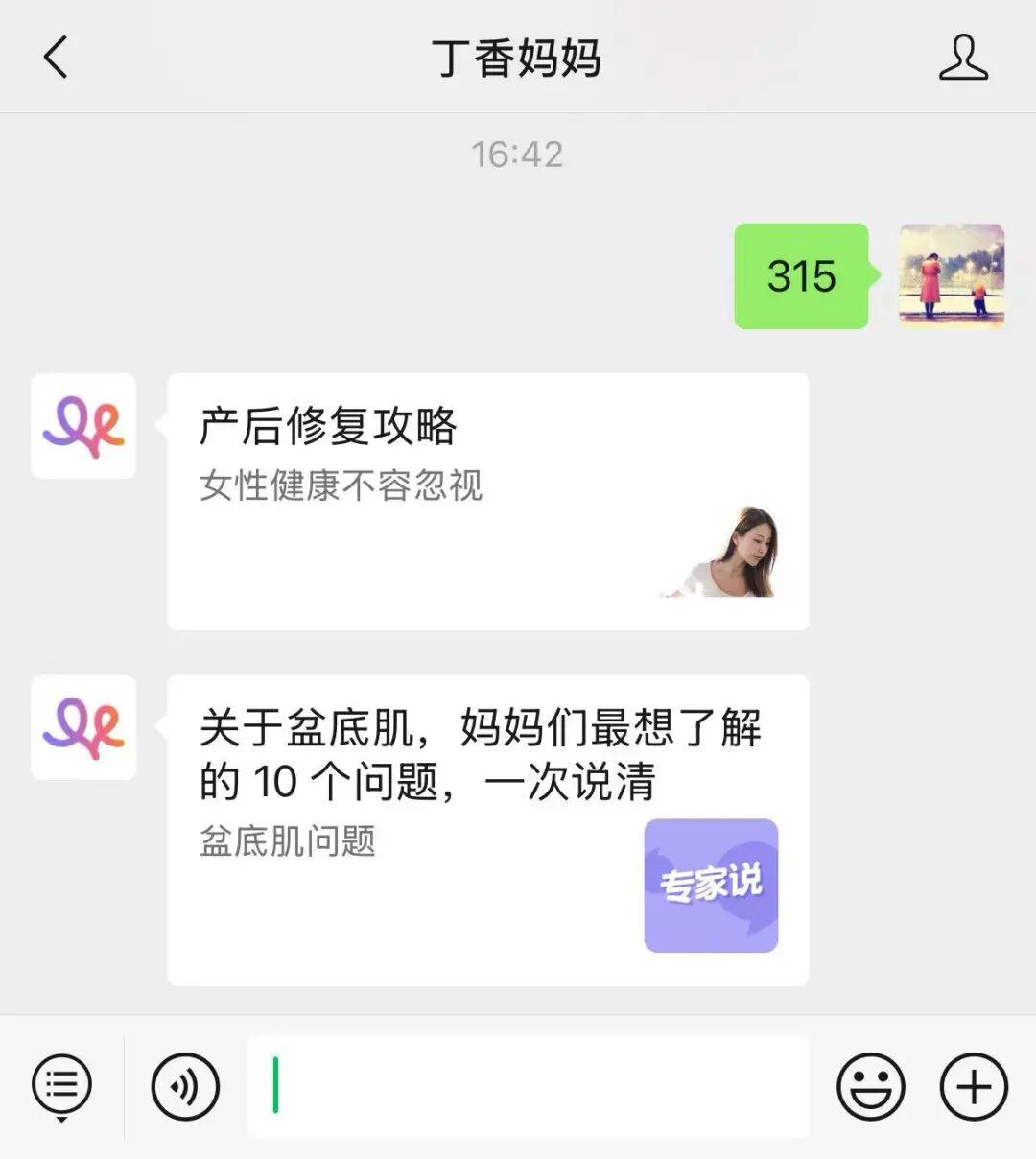
Task: Tap 丁香妈妈's avatar beside 产后修复攻略
Action: 83,426
